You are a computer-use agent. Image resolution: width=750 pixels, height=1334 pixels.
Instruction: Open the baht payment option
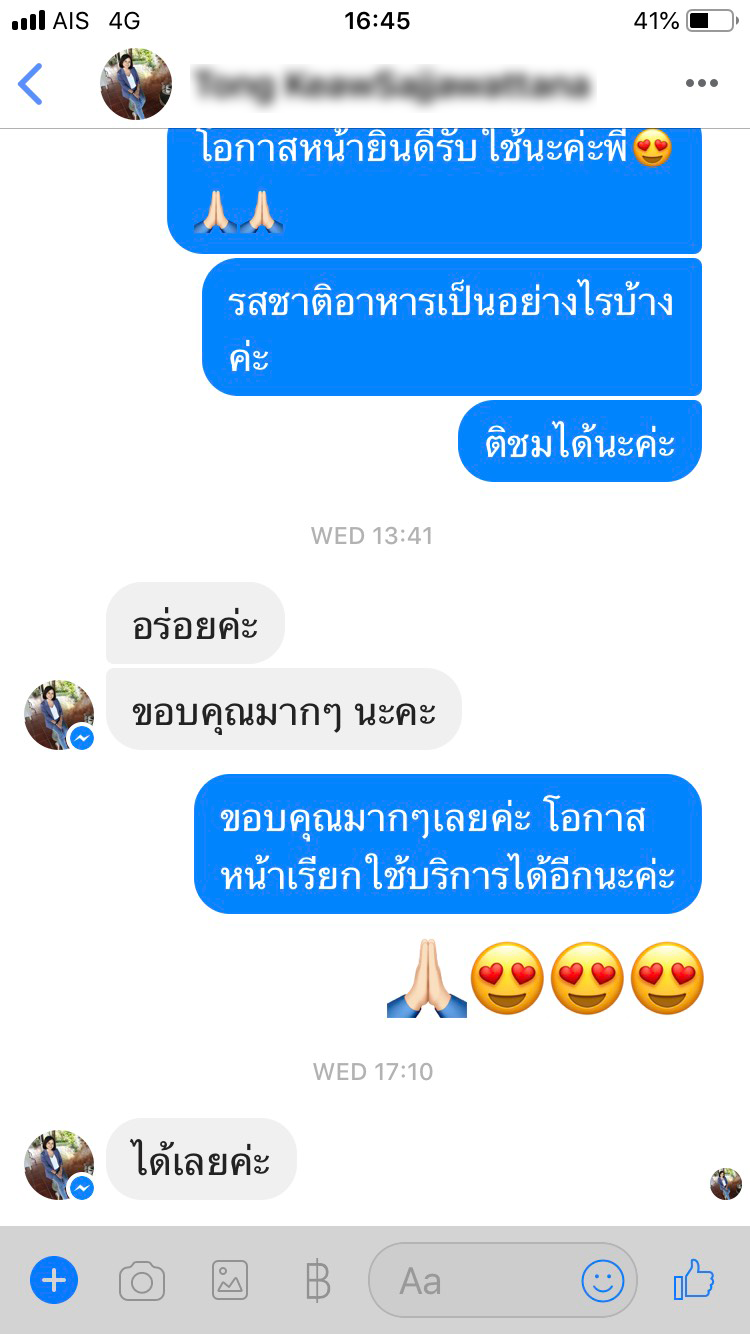pos(317,1281)
